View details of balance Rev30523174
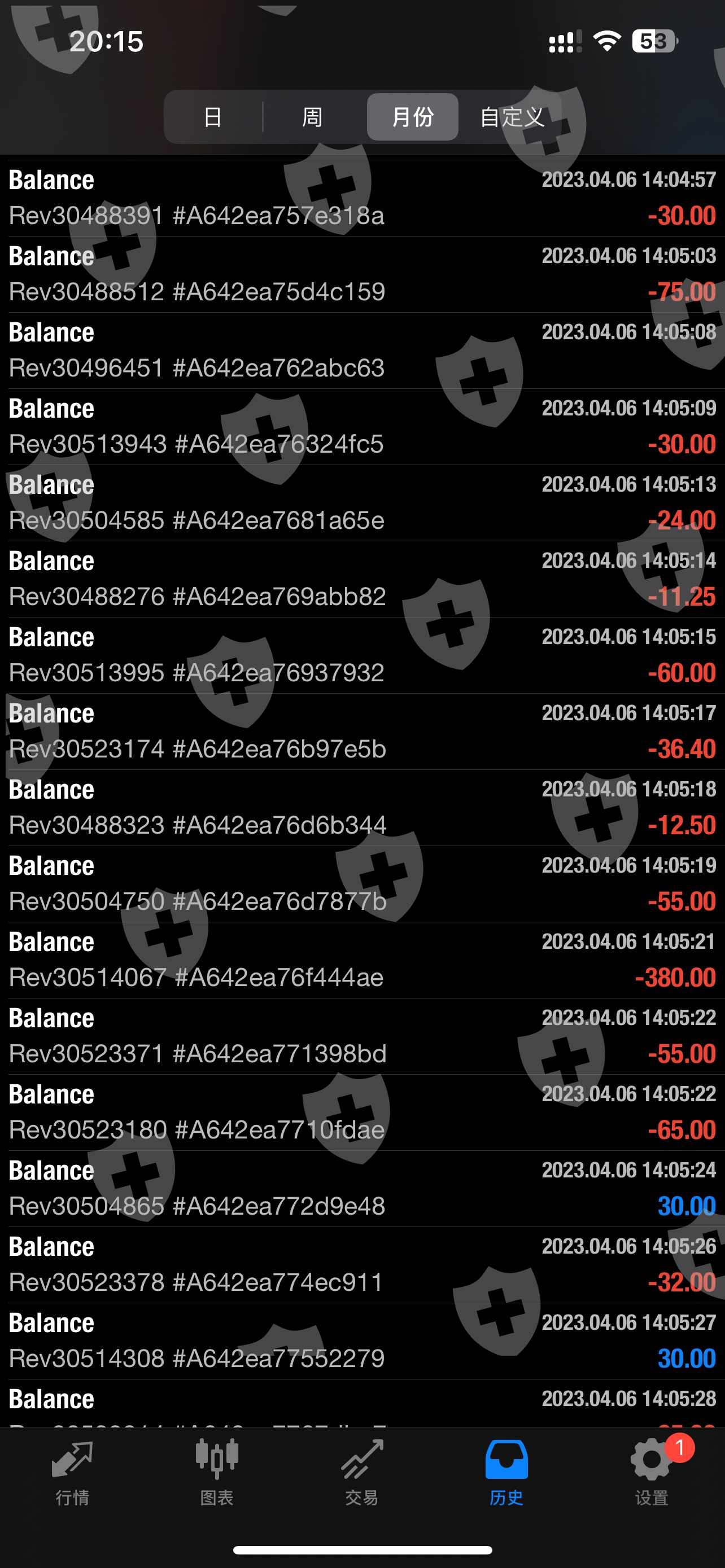This screenshot has width=725, height=1568. click(362, 731)
